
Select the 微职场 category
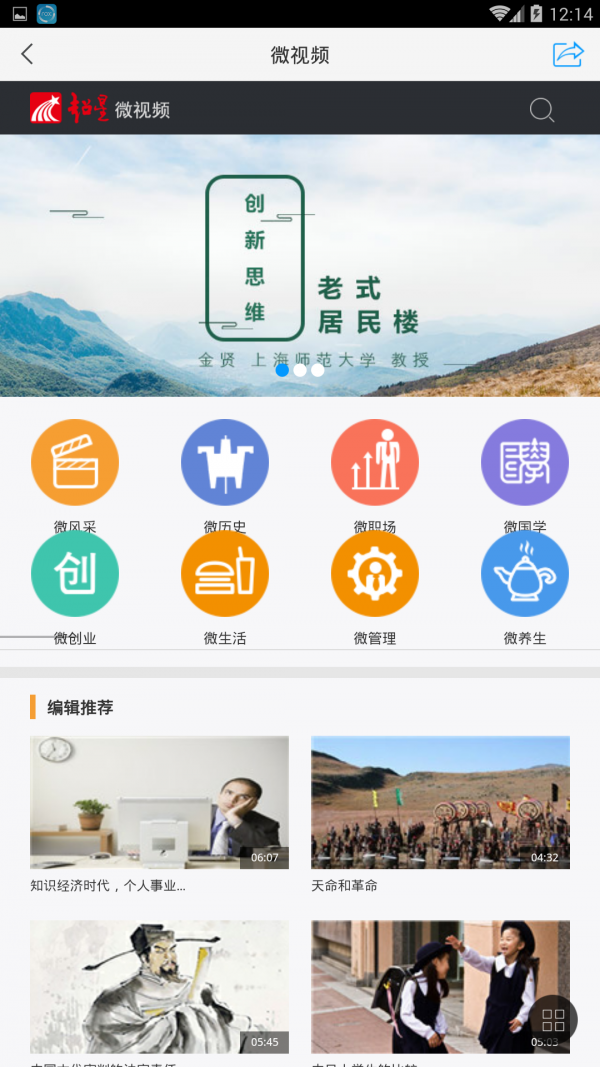tap(375, 463)
